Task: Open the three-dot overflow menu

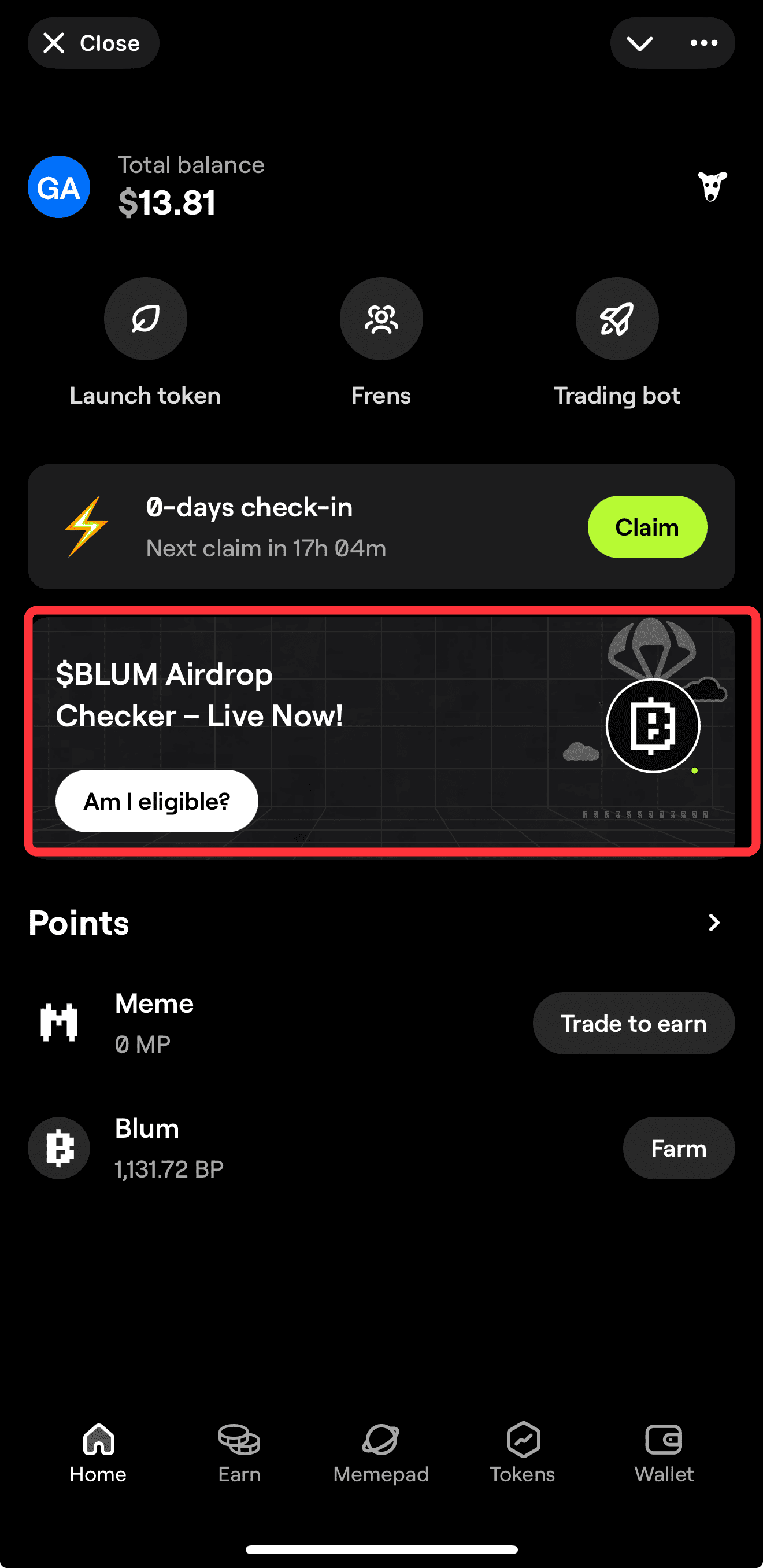Action: click(703, 43)
